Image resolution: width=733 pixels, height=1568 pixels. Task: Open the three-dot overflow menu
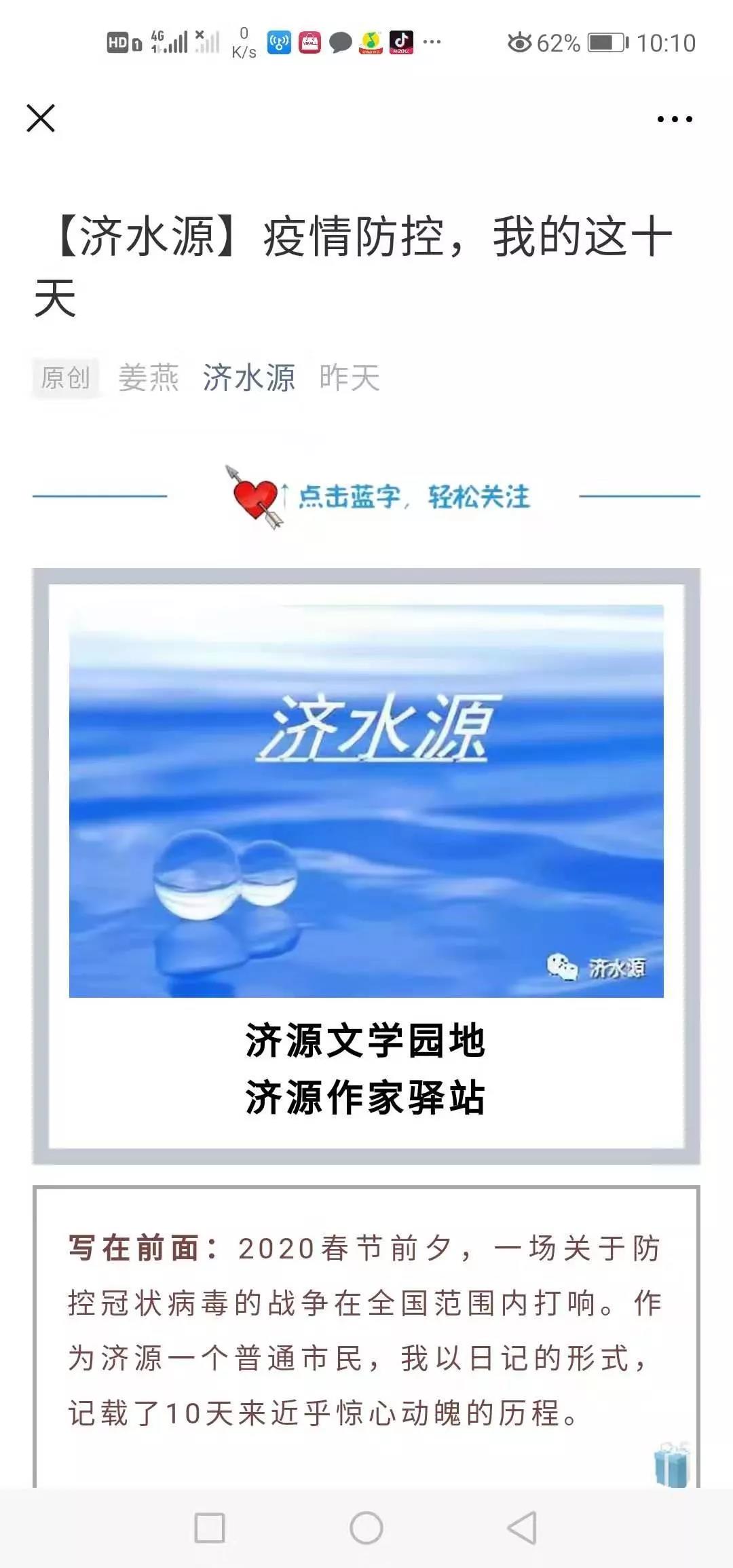coord(675,119)
